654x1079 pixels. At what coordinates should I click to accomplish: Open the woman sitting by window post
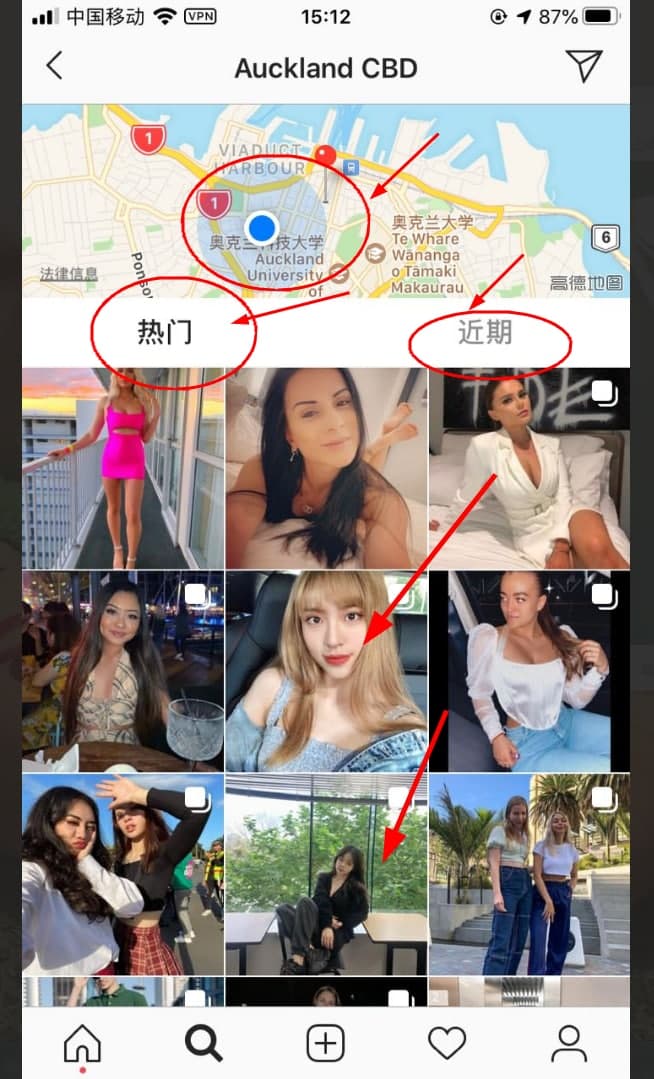[x=326, y=875]
